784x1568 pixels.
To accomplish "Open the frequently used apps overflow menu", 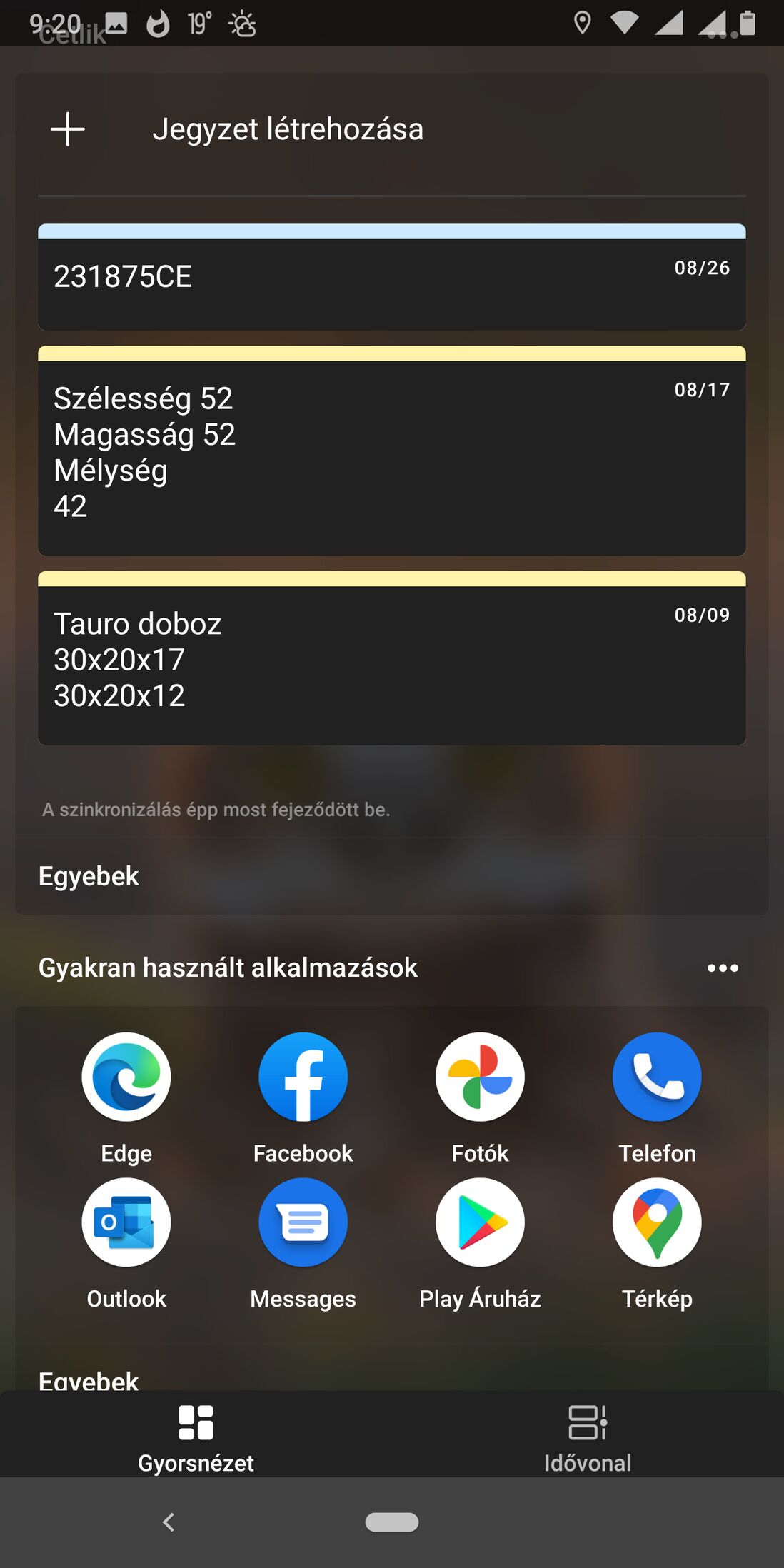I will (x=723, y=968).
